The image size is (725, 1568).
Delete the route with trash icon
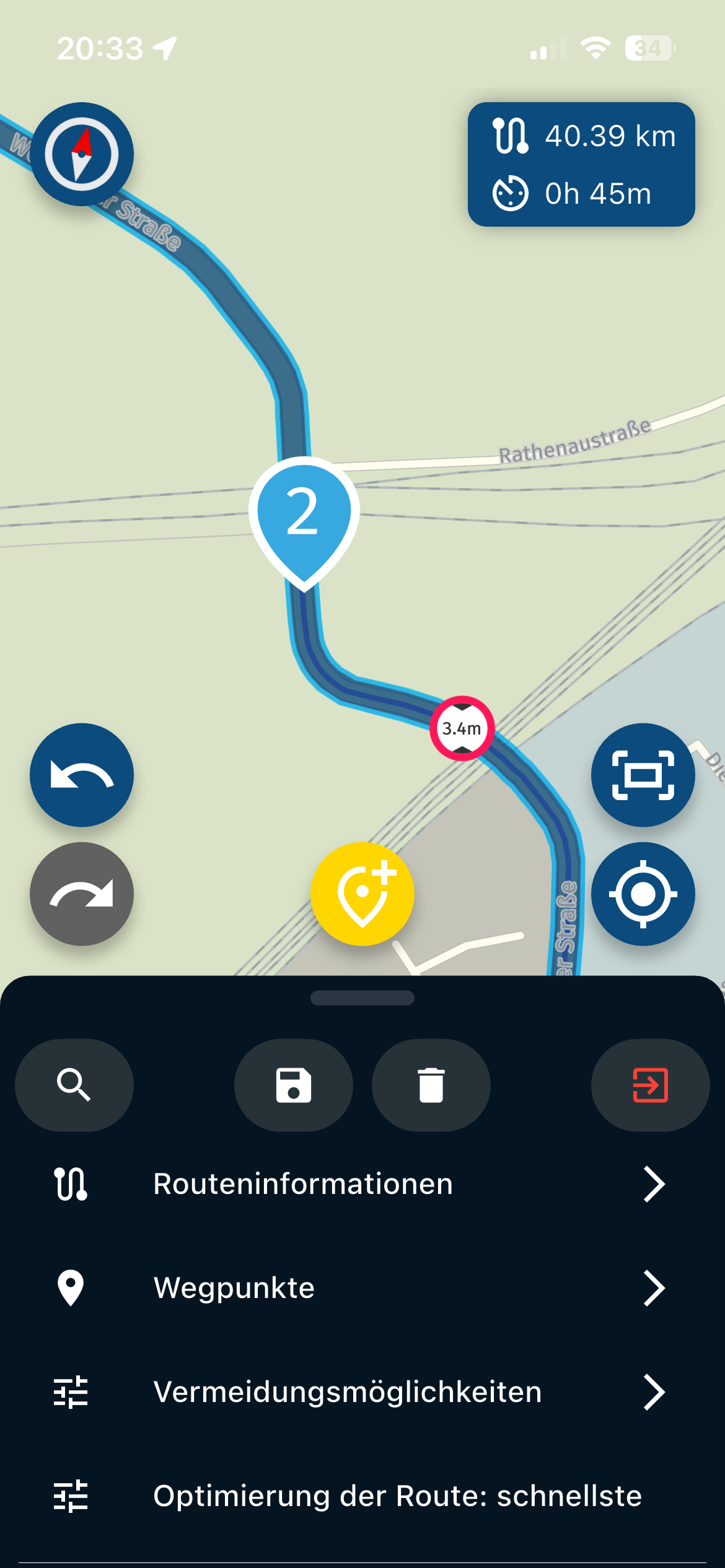point(431,1085)
